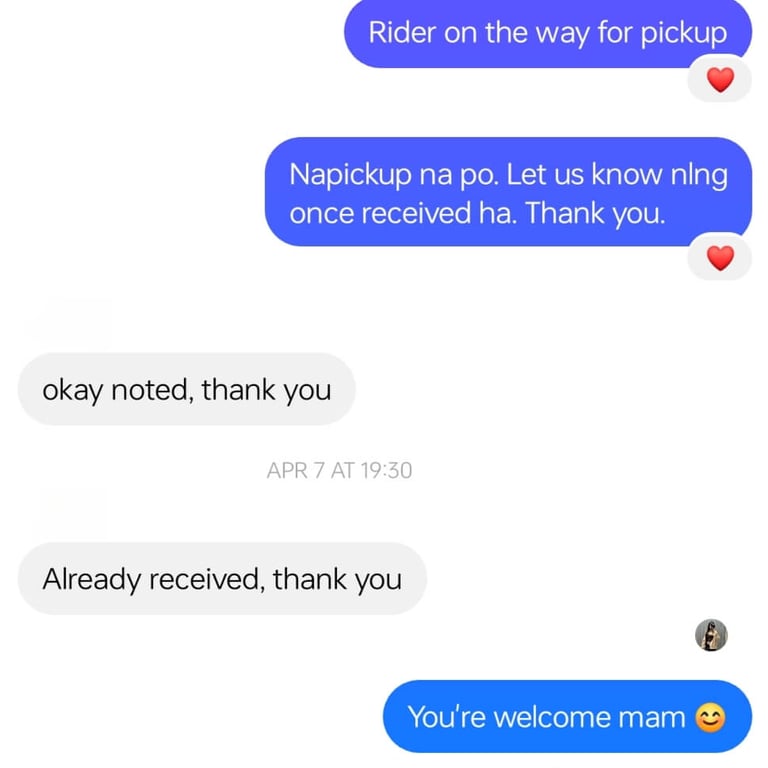Open heart reaction on "Rider on the way" message
Screen dimensions: 768x768
(x=720, y=80)
